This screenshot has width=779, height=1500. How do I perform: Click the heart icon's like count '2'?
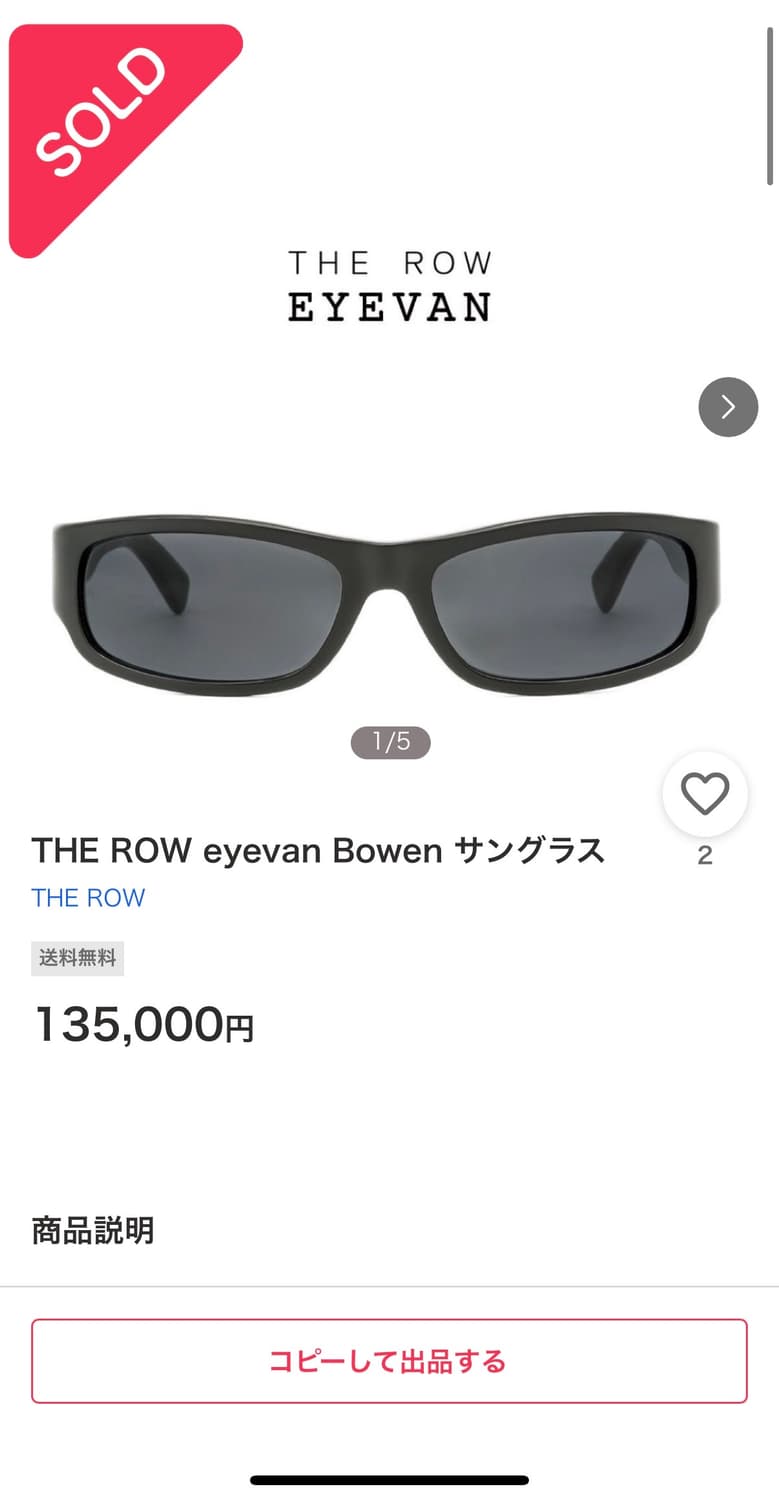click(x=704, y=855)
